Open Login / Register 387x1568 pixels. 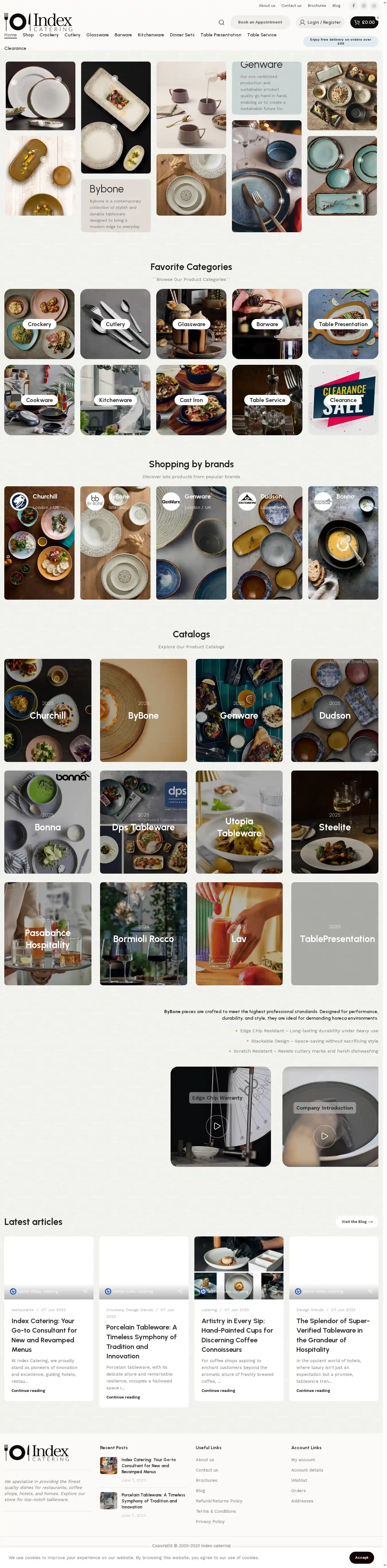320,23
